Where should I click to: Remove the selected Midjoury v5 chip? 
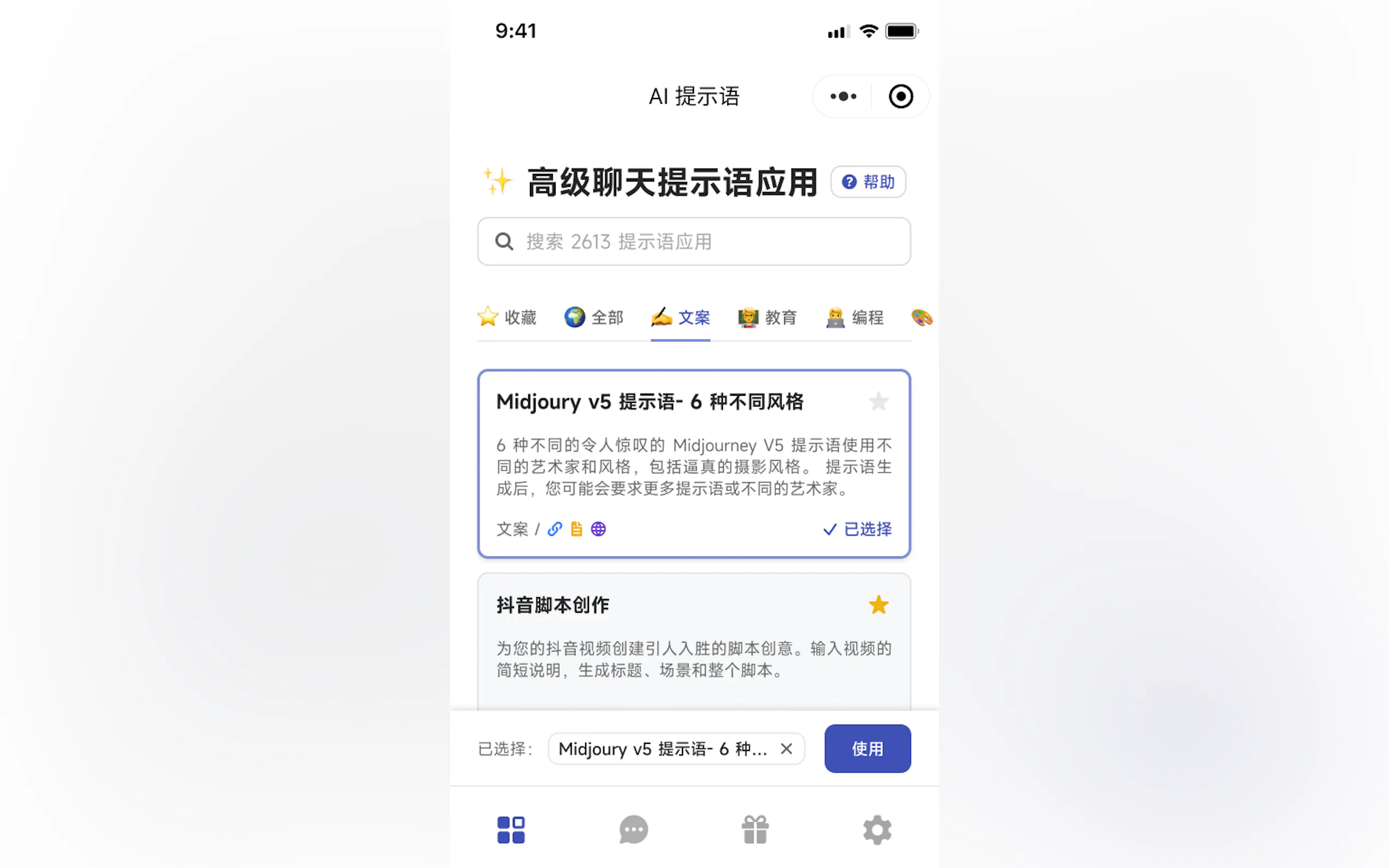(786, 749)
